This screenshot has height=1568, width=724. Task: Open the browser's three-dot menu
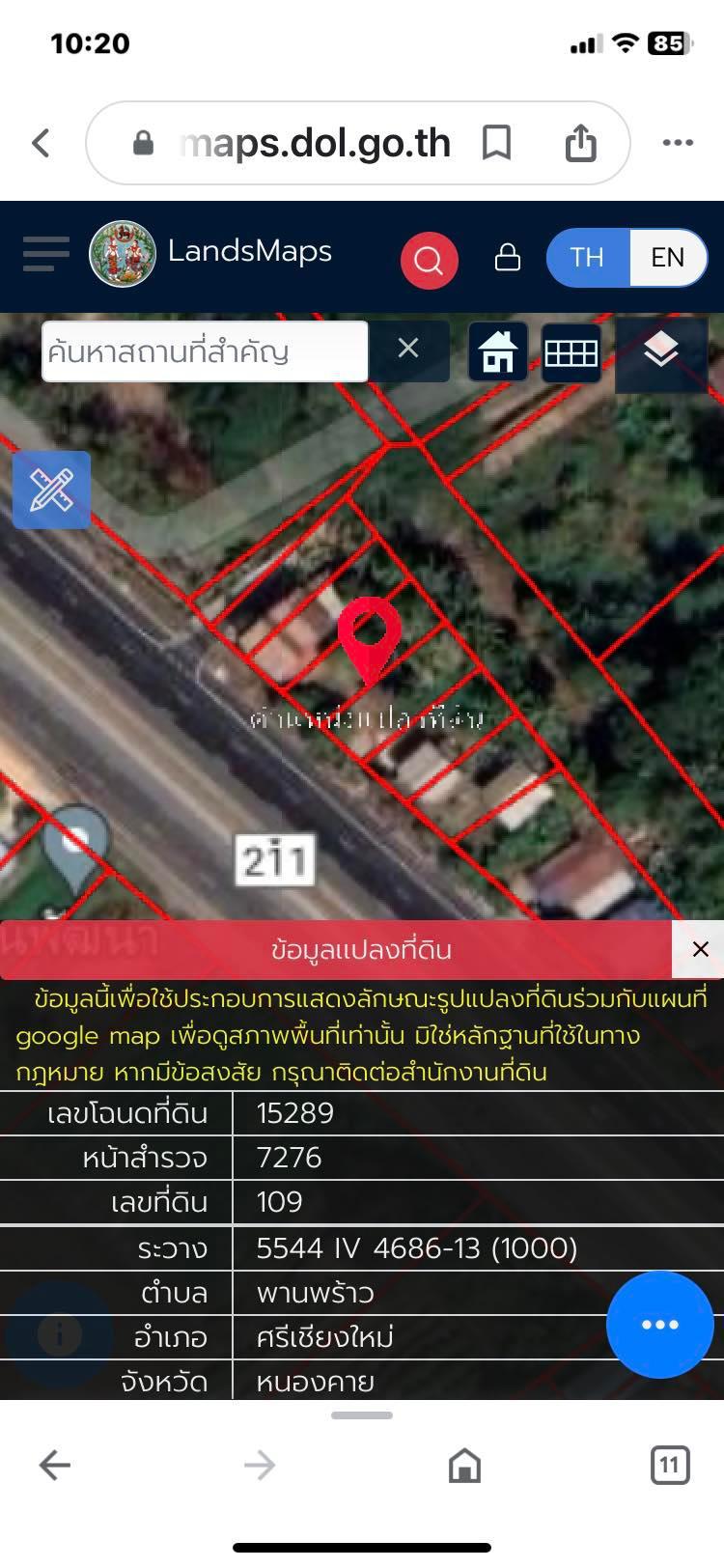coord(678,143)
